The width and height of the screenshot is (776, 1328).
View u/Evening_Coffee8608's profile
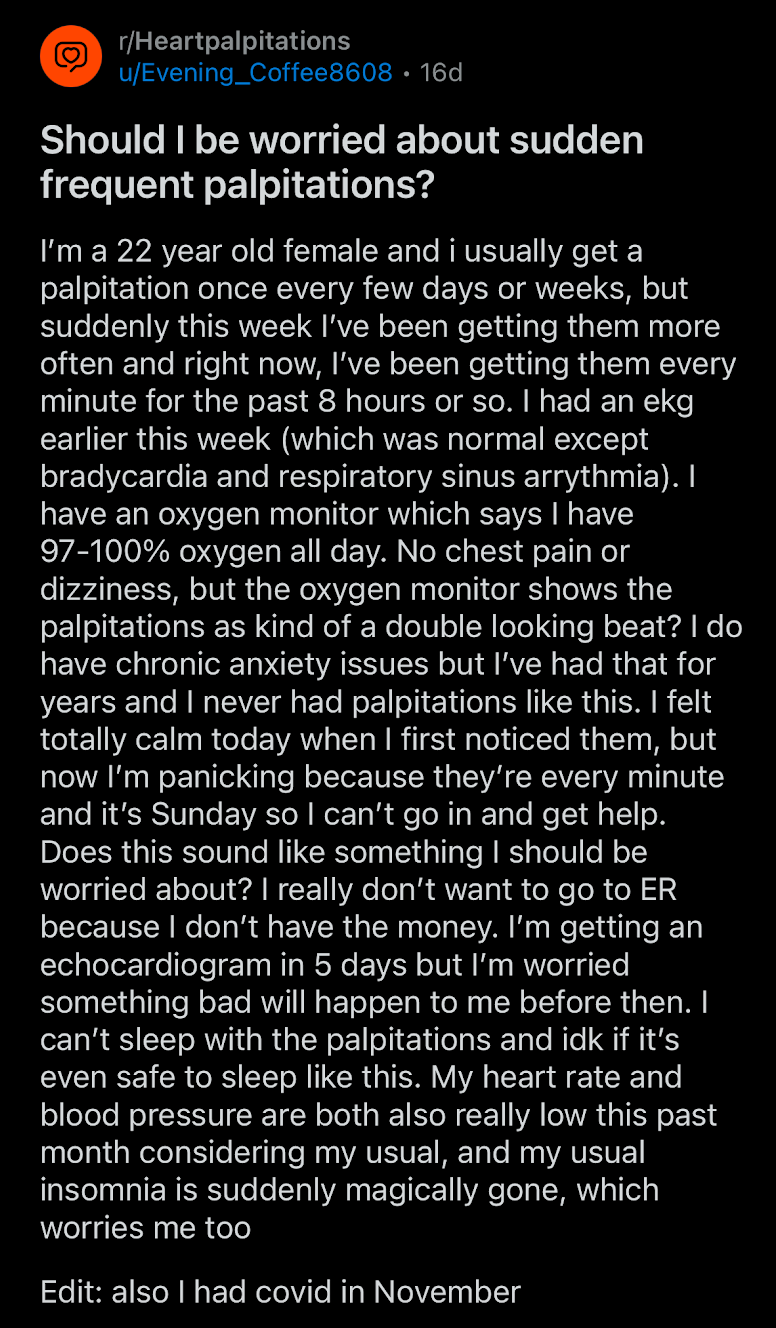point(255,73)
